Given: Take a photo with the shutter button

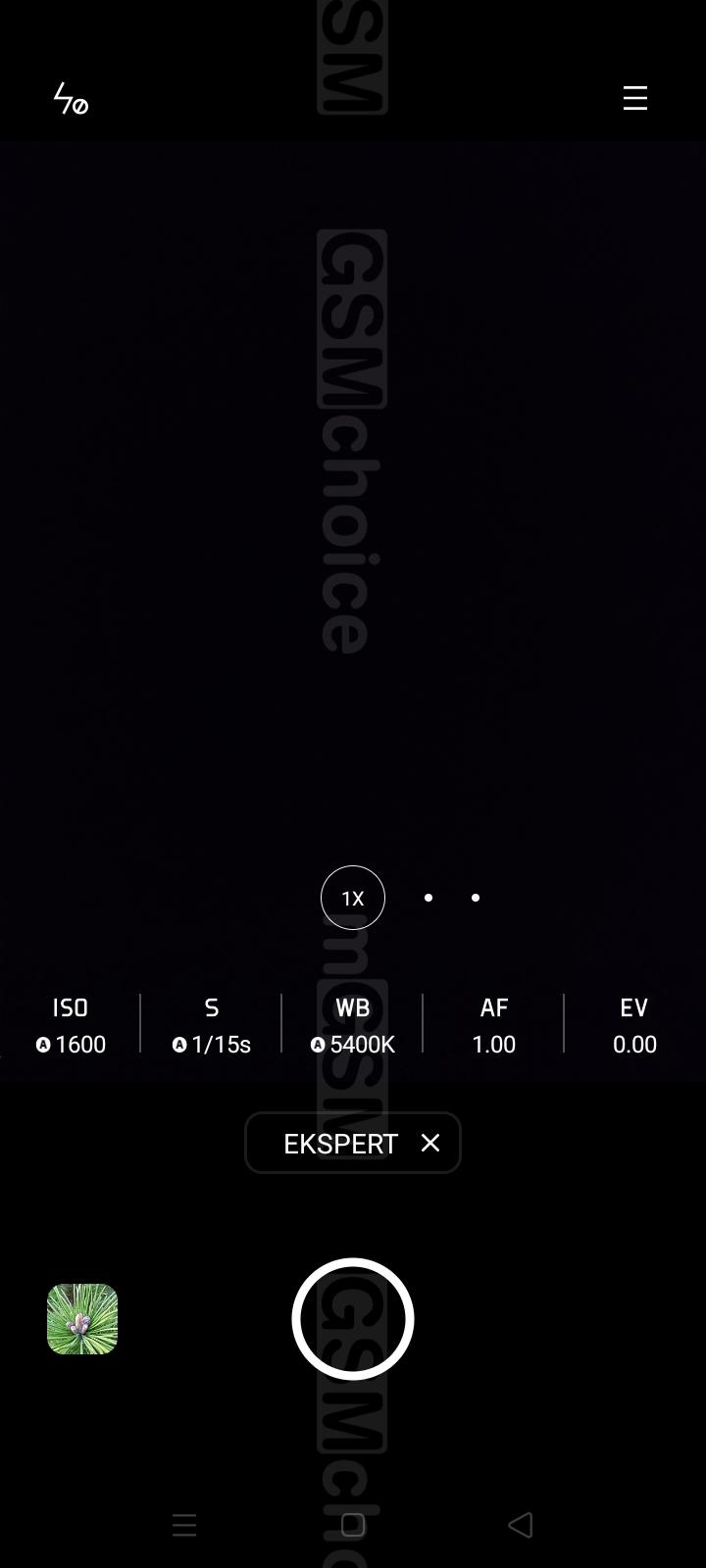Looking at the screenshot, I should coord(353,1319).
